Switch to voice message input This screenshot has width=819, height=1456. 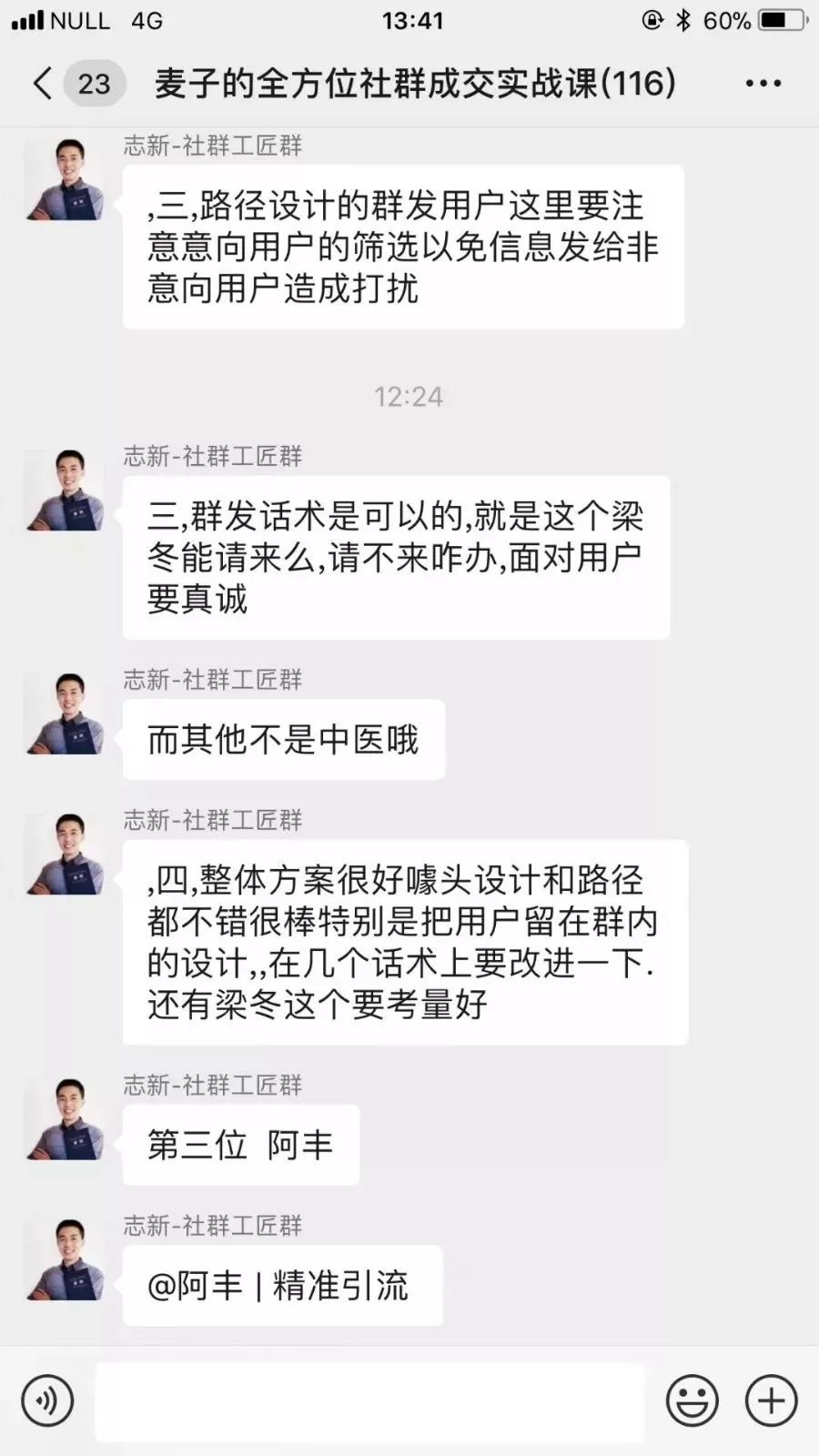tap(47, 1400)
